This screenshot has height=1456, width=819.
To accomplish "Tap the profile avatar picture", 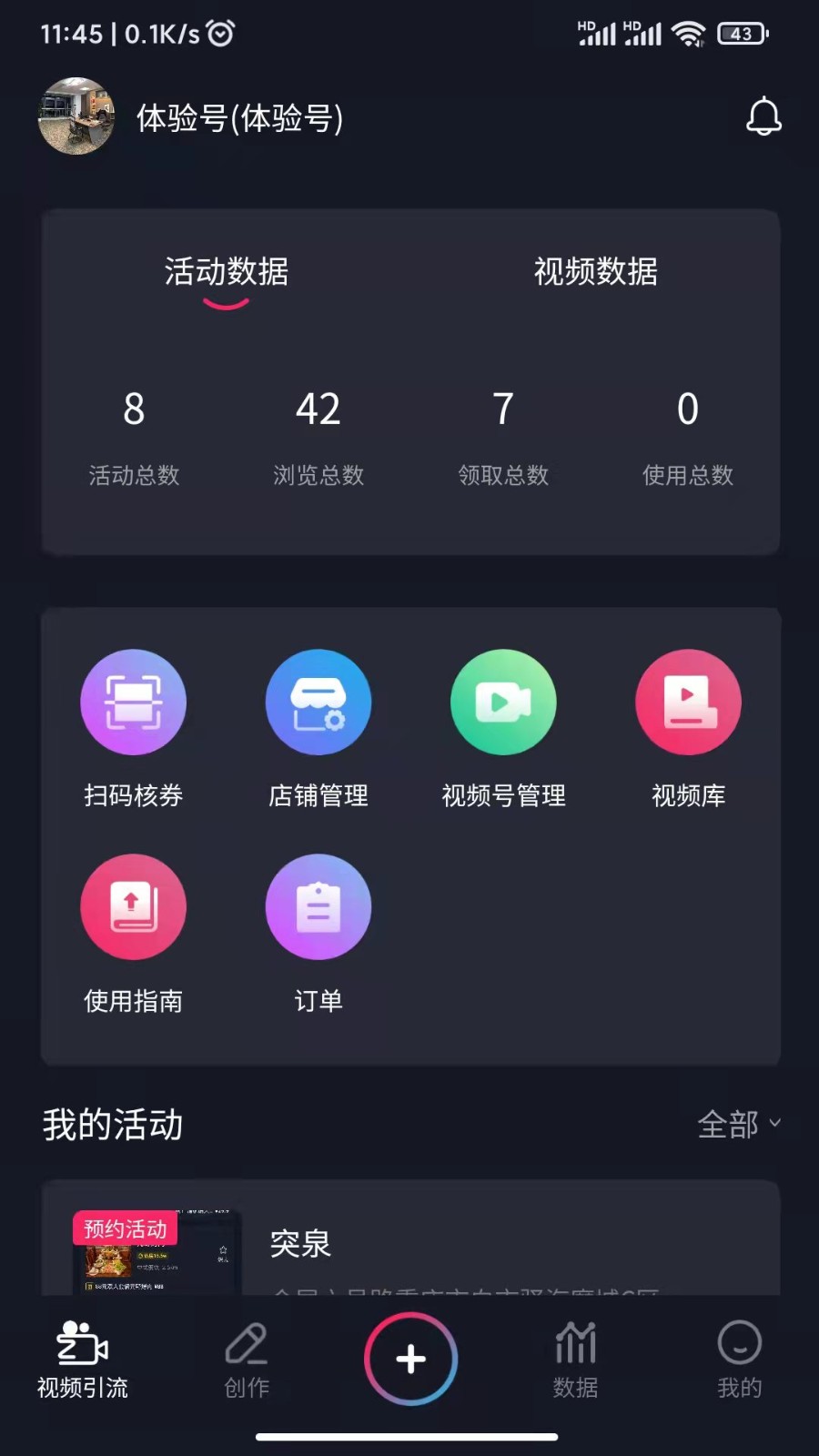I will pyautogui.click(x=76, y=117).
